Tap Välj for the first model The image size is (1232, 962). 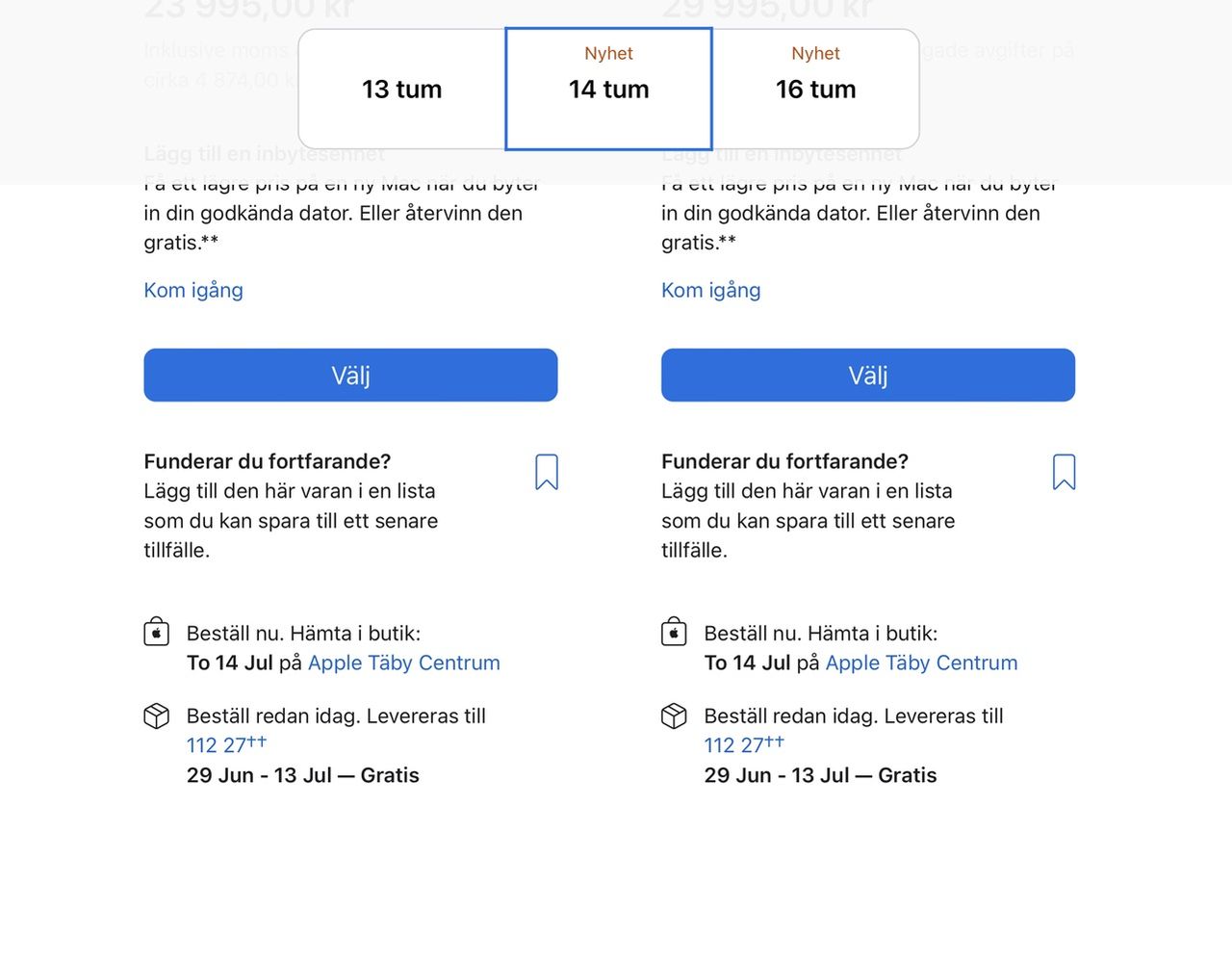click(350, 376)
